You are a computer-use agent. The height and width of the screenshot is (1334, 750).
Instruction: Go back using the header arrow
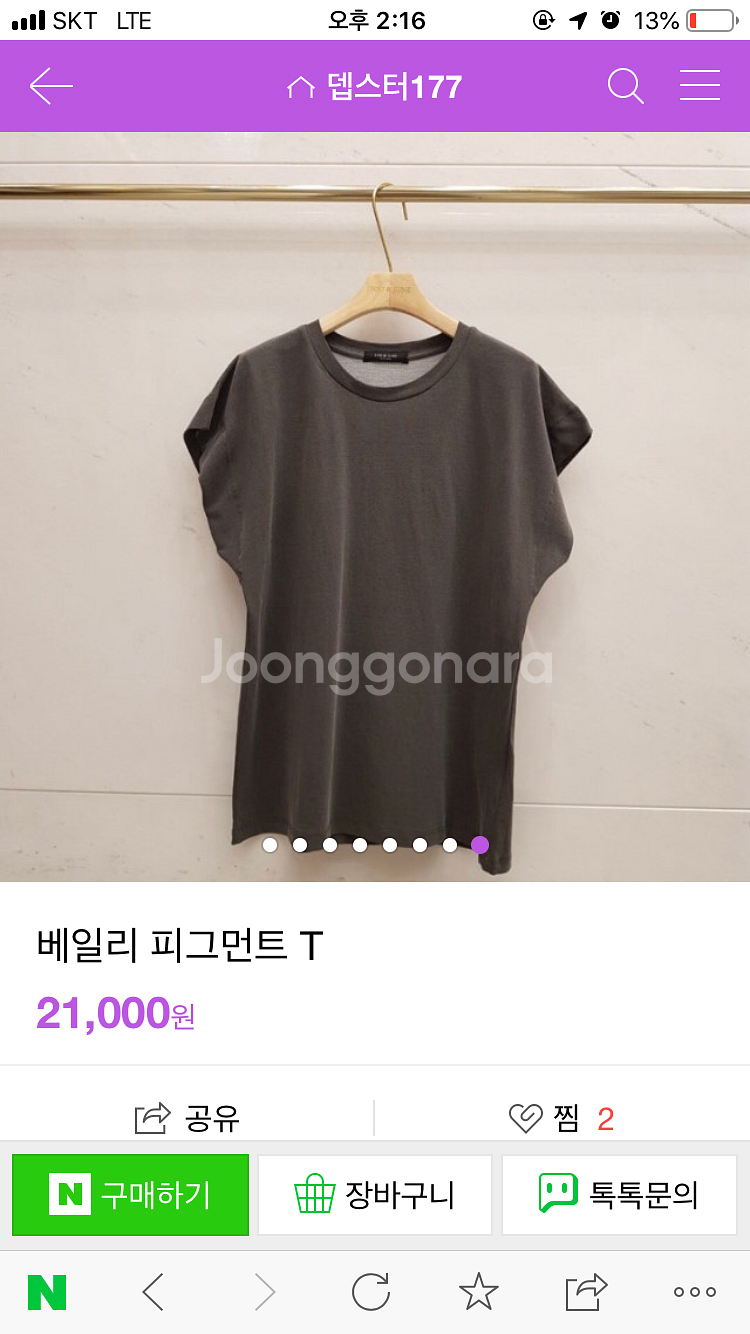pos(51,87)
